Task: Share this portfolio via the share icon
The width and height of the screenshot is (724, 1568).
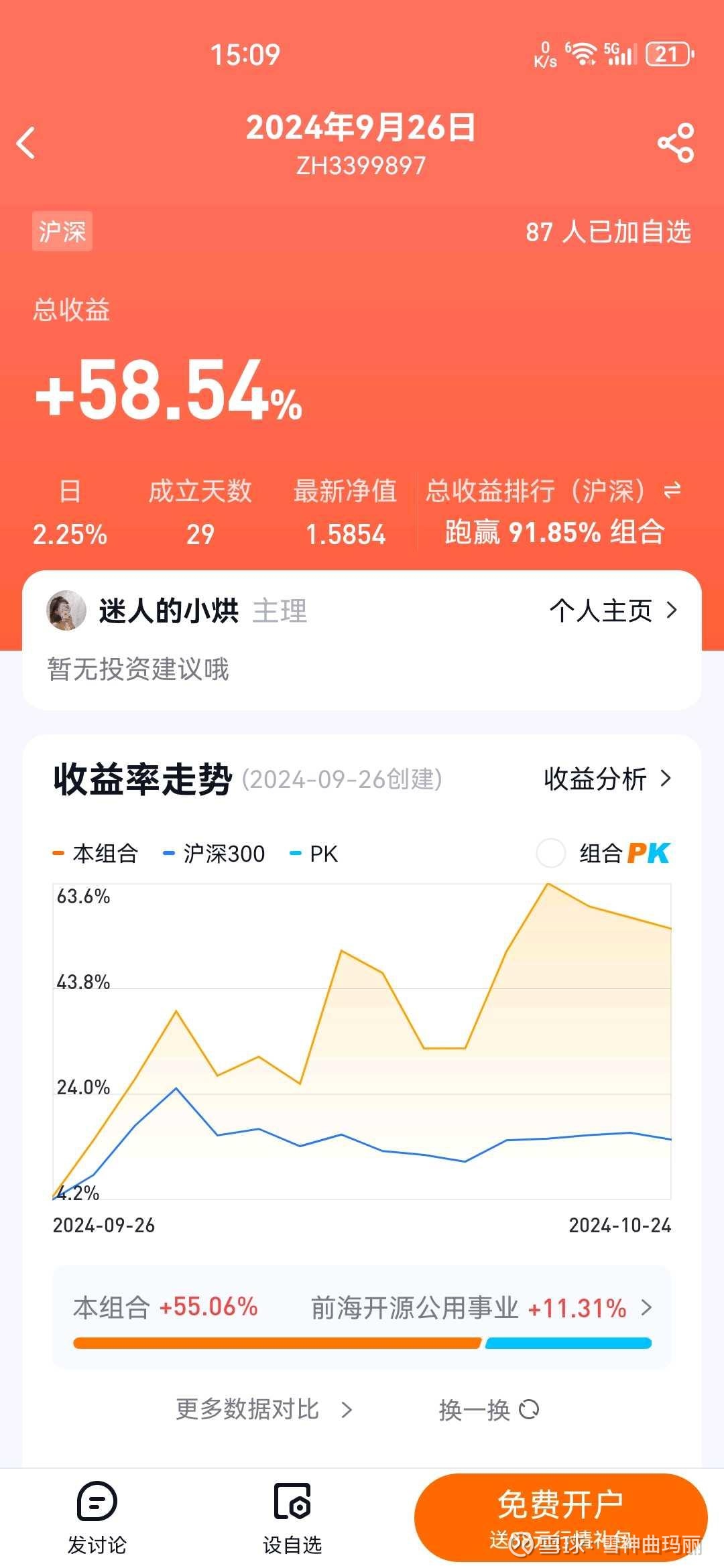Action: [676, 143]
